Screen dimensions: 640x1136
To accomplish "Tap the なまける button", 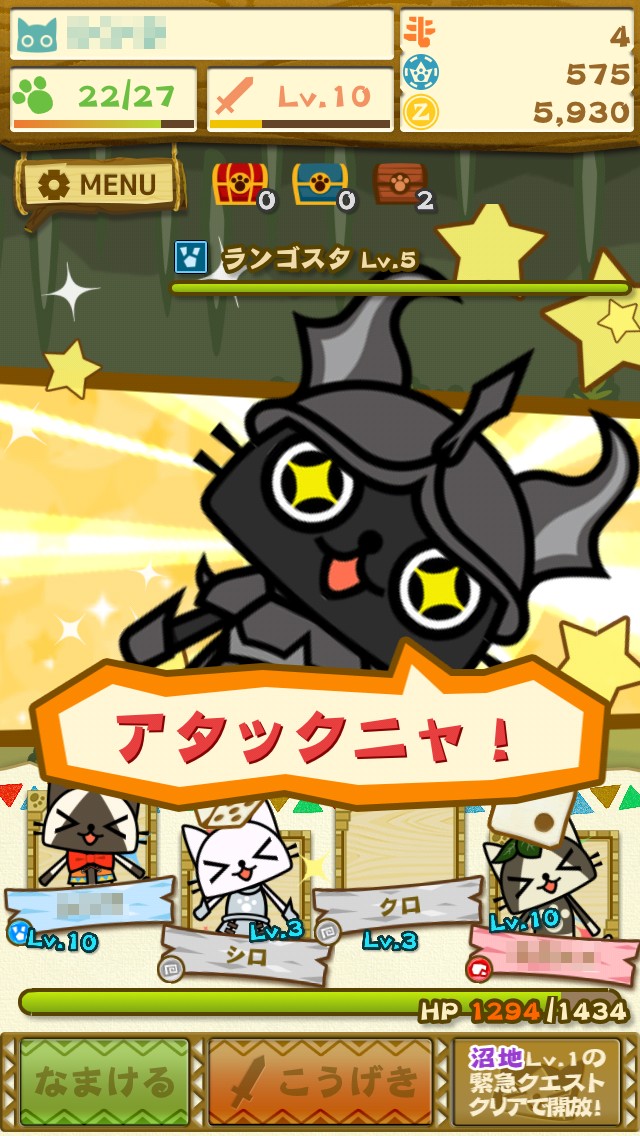I will pos(104,1082).
